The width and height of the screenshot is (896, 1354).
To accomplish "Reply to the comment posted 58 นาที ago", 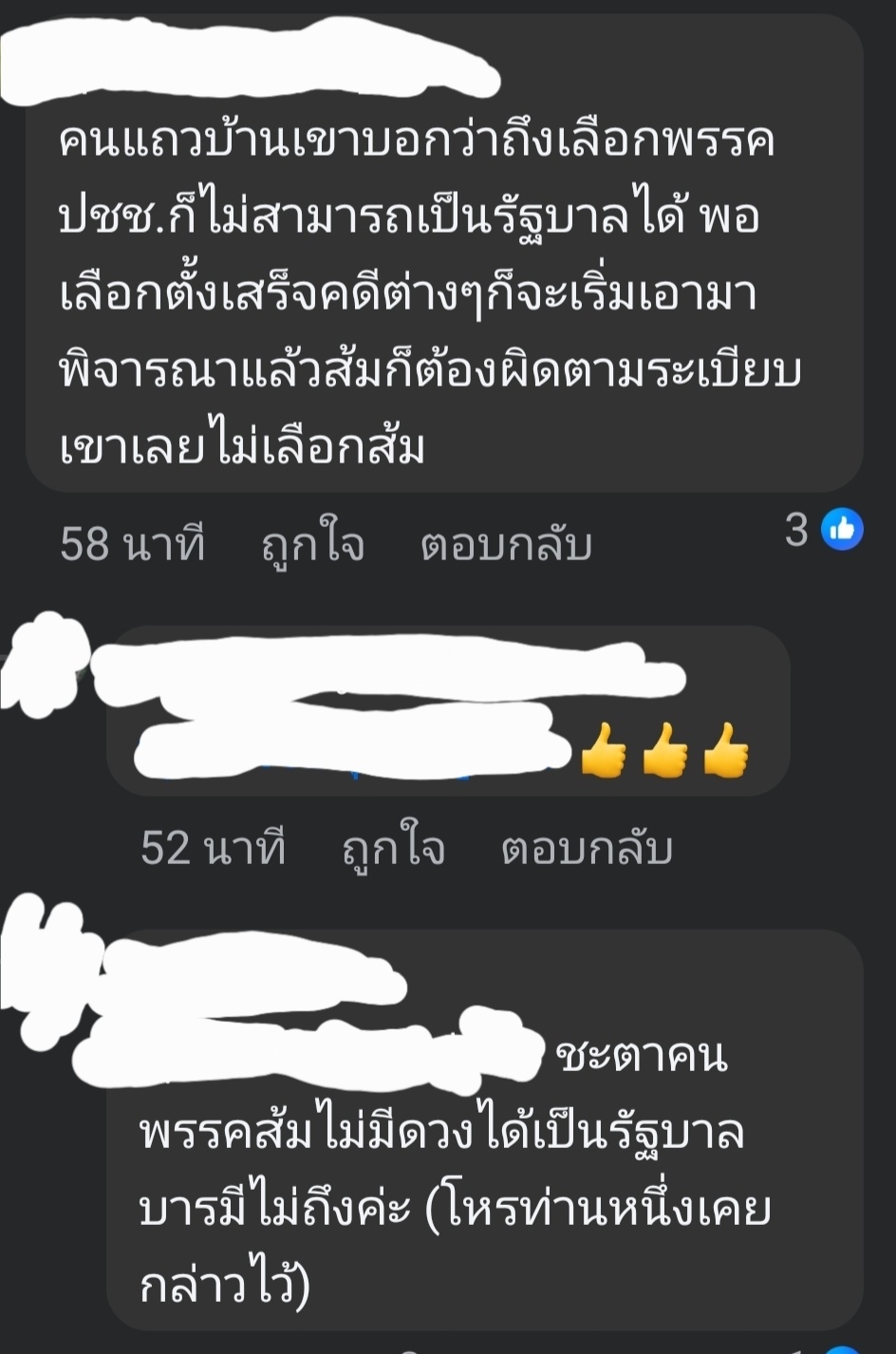I will [506, 545].
